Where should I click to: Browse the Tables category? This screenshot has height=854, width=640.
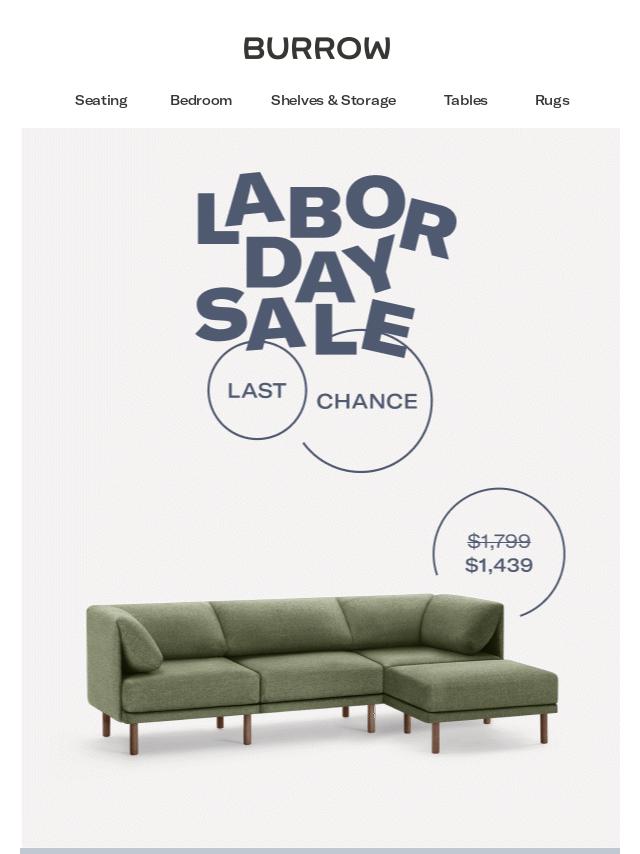point(465,100)
